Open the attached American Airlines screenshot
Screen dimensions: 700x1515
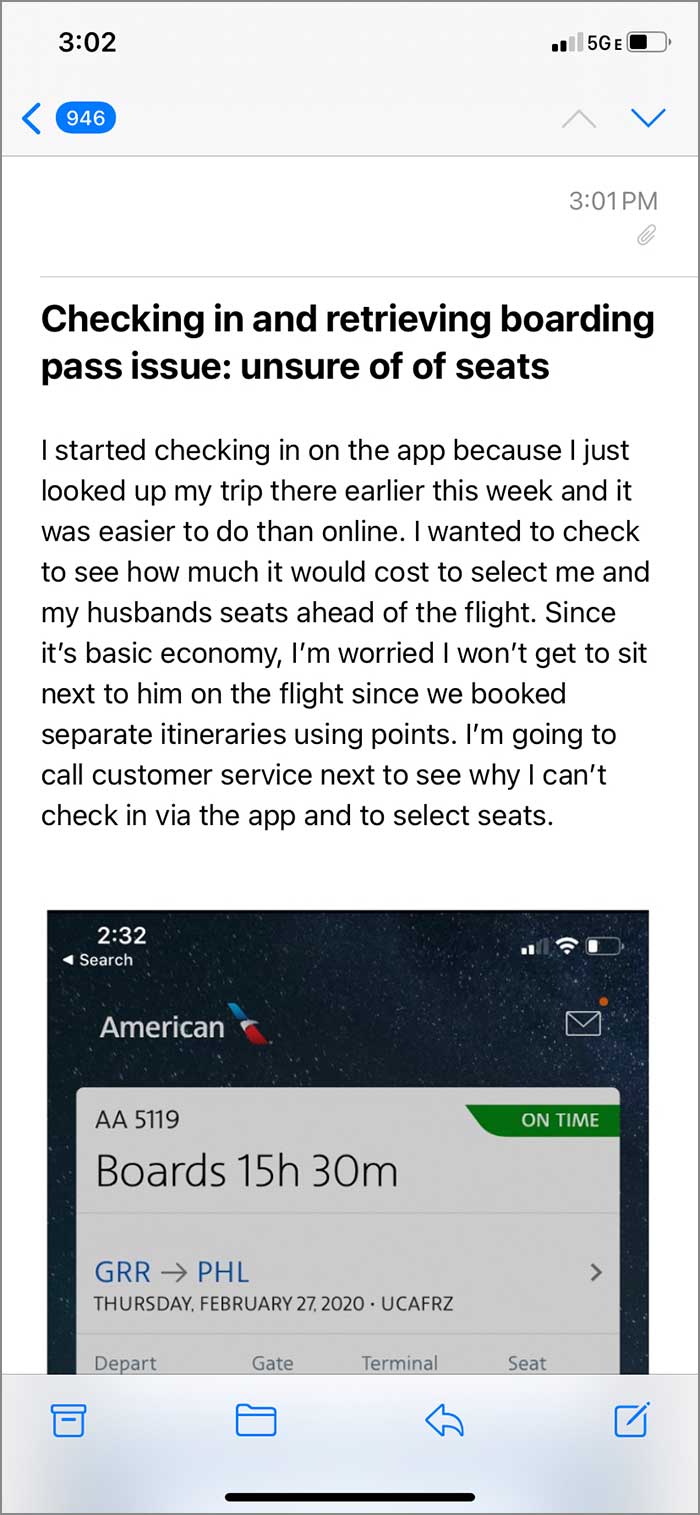[348, 1141]
